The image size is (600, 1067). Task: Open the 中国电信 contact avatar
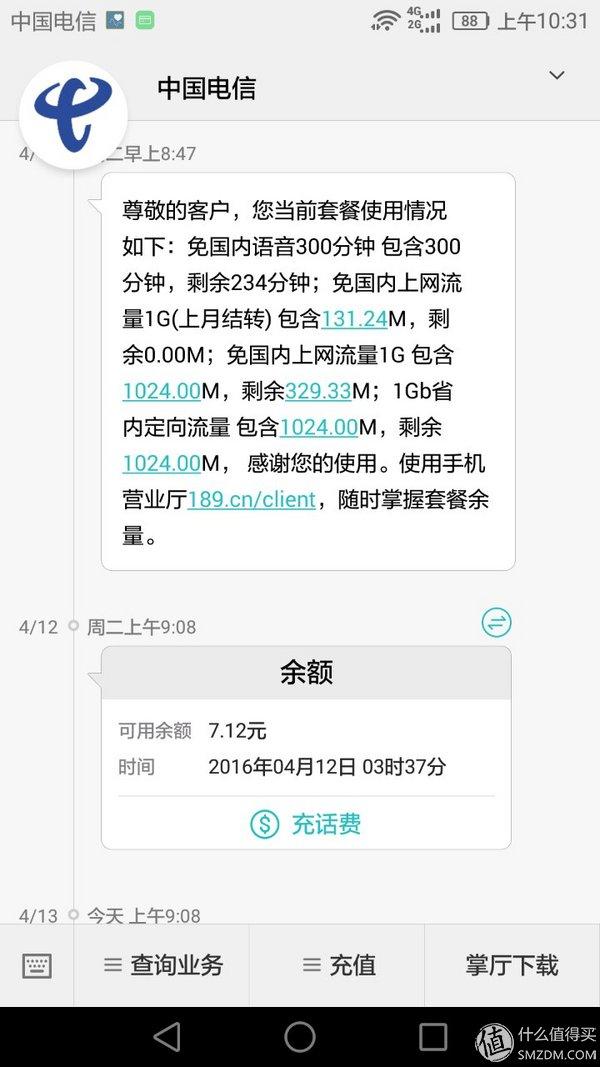pos(73,114)
